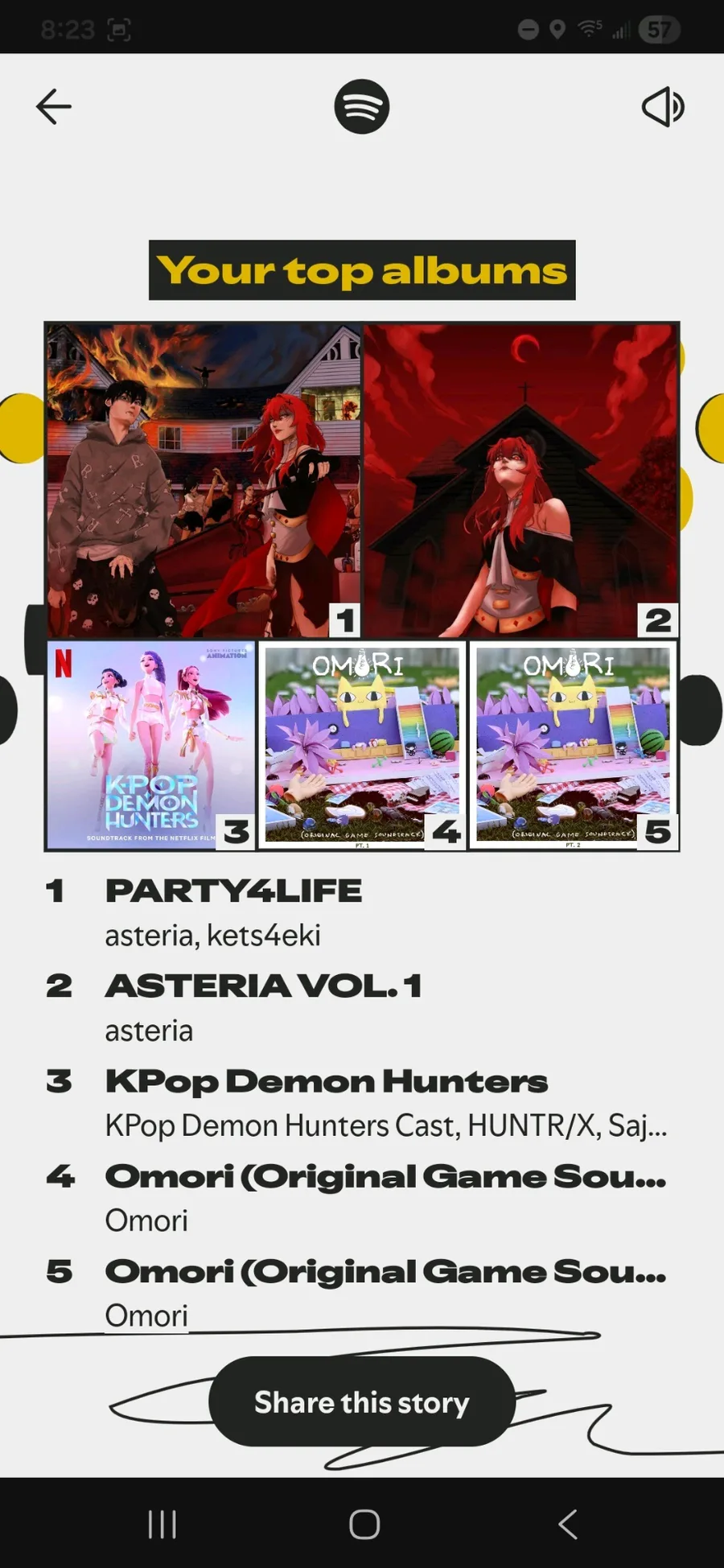Go back using the top-left arrow

[x=54, y=106]
